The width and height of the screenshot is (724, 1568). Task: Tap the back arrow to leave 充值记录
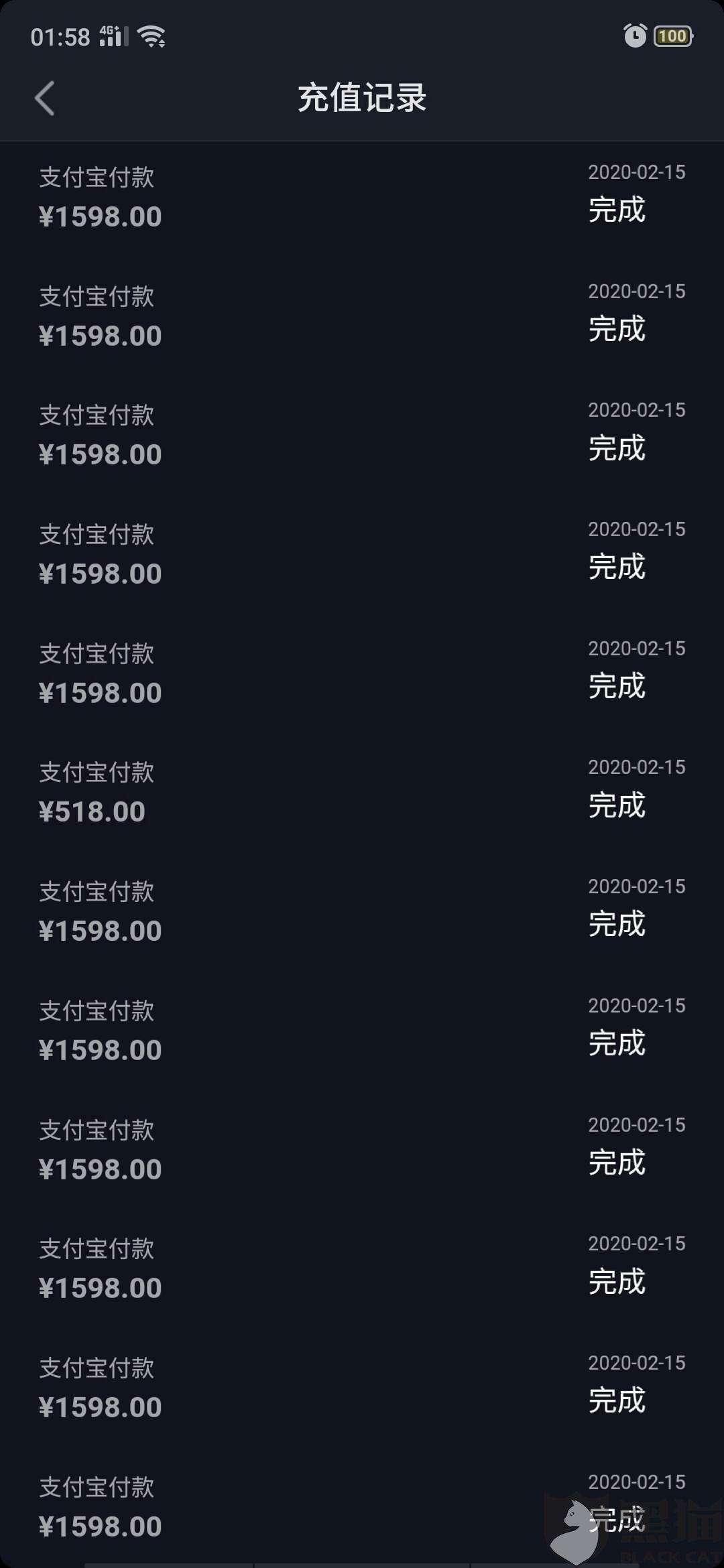45,98
